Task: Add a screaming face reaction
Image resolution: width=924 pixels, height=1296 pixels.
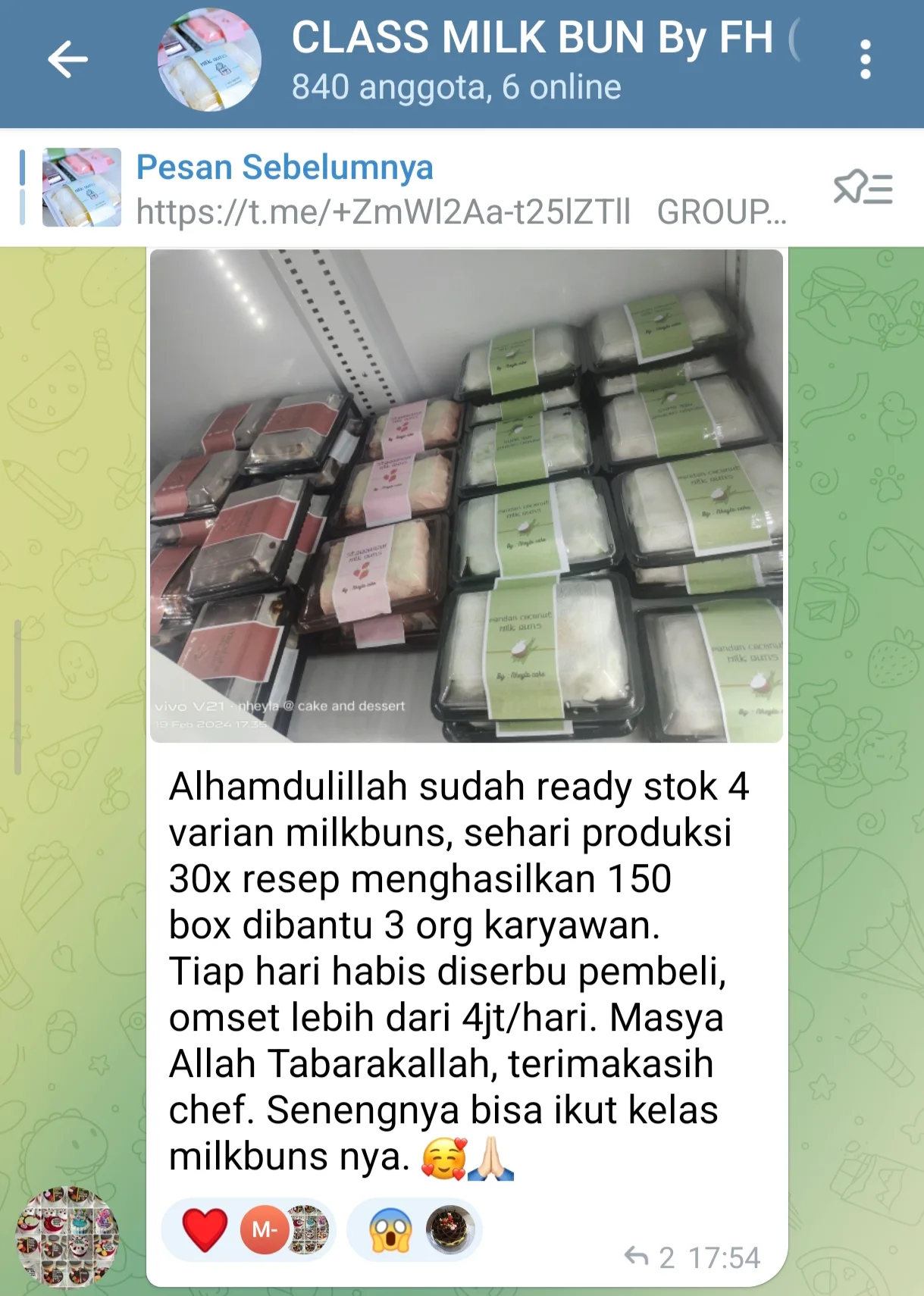Action: [x=390, y=1229]
